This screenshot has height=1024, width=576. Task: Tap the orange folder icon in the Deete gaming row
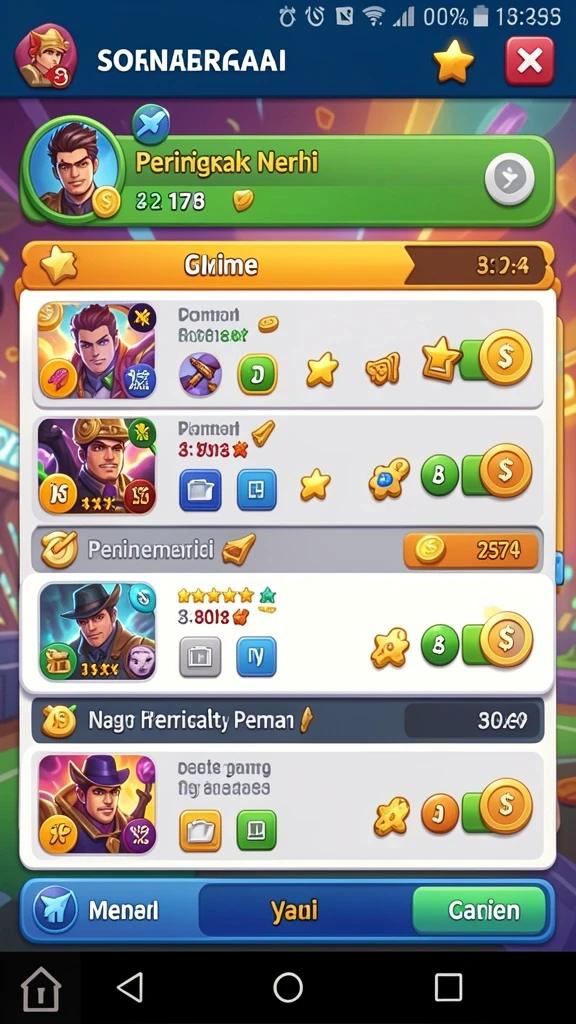[200, 831]
